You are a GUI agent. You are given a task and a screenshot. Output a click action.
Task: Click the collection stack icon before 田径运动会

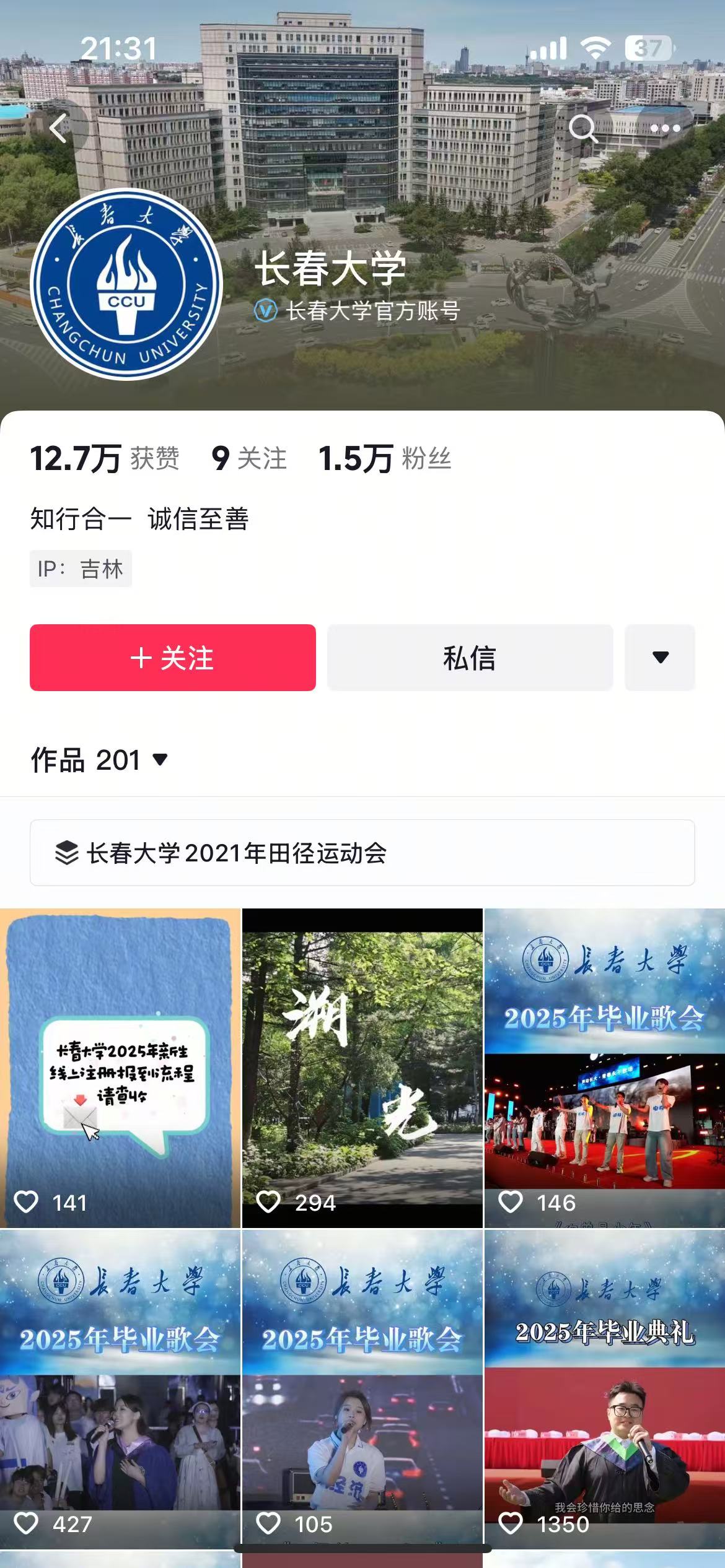point(66,853)
